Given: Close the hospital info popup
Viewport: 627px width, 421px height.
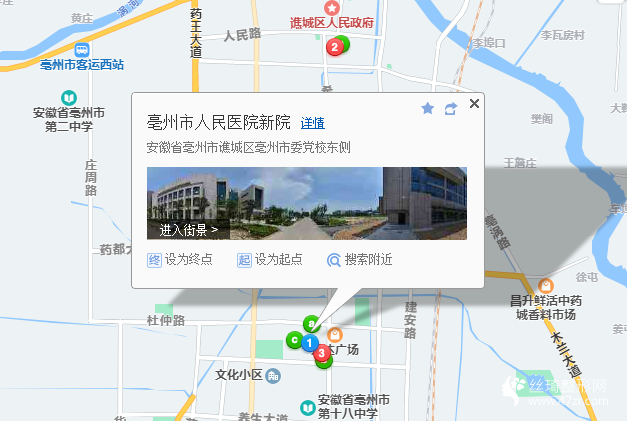Looking at the screenshot, I should (x=474, y=103).
